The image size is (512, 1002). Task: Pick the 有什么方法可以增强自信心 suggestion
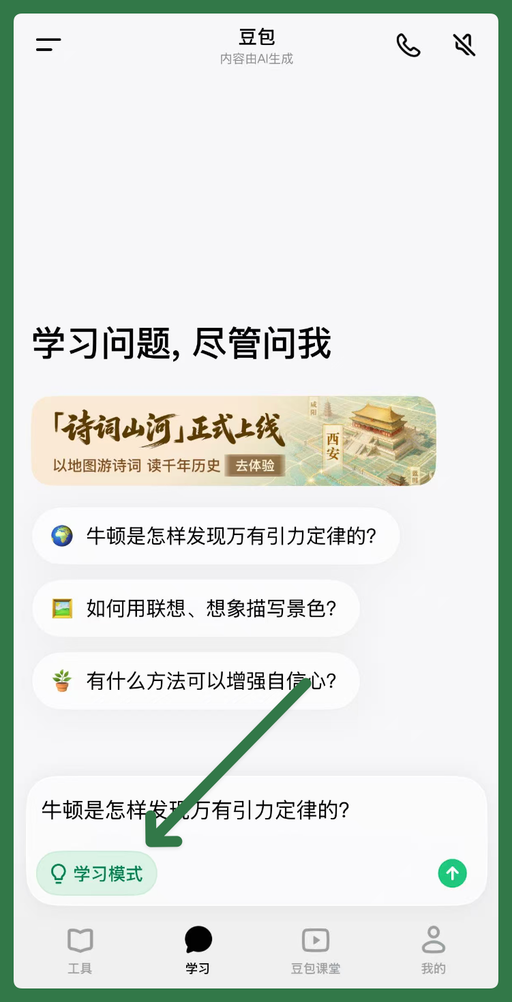[196, 681]
